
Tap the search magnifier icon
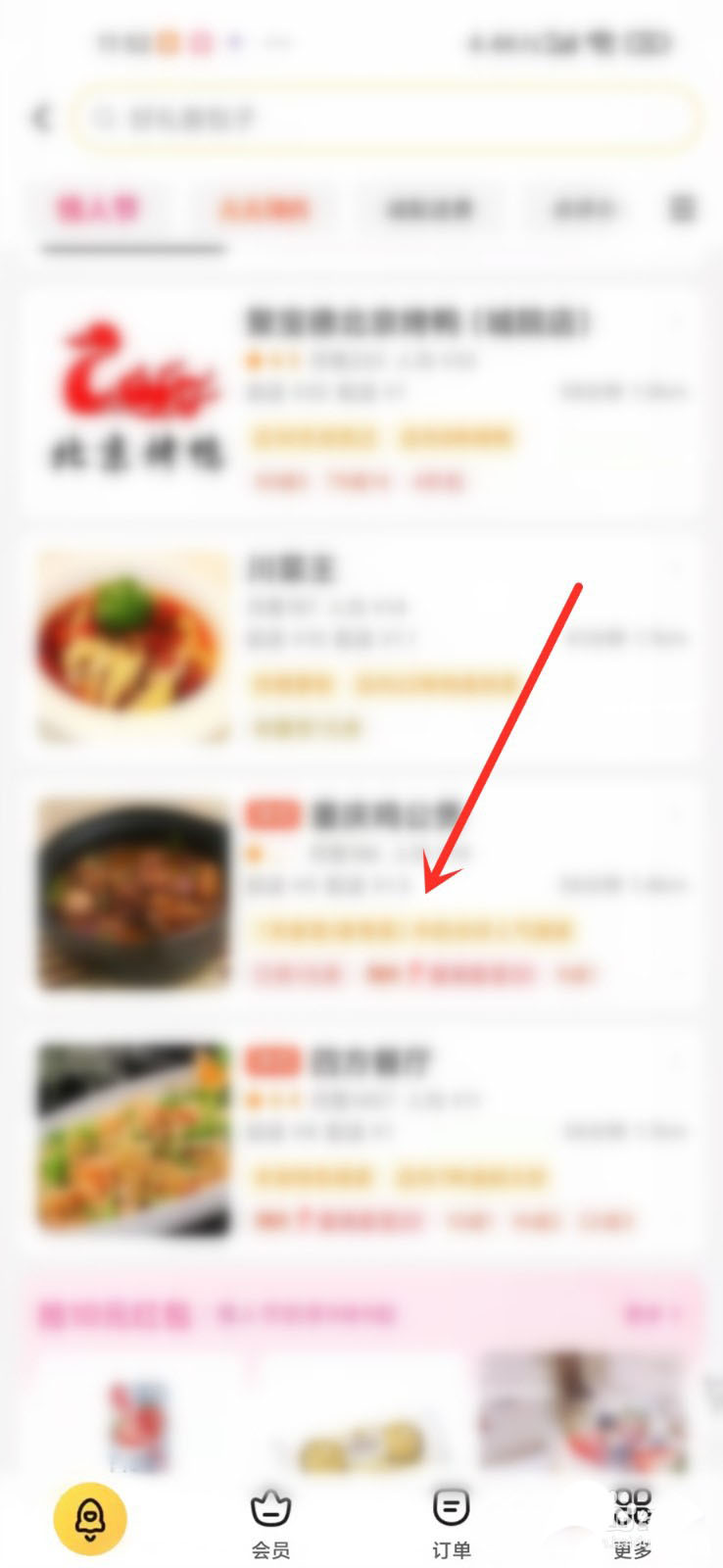click(104, 118)
